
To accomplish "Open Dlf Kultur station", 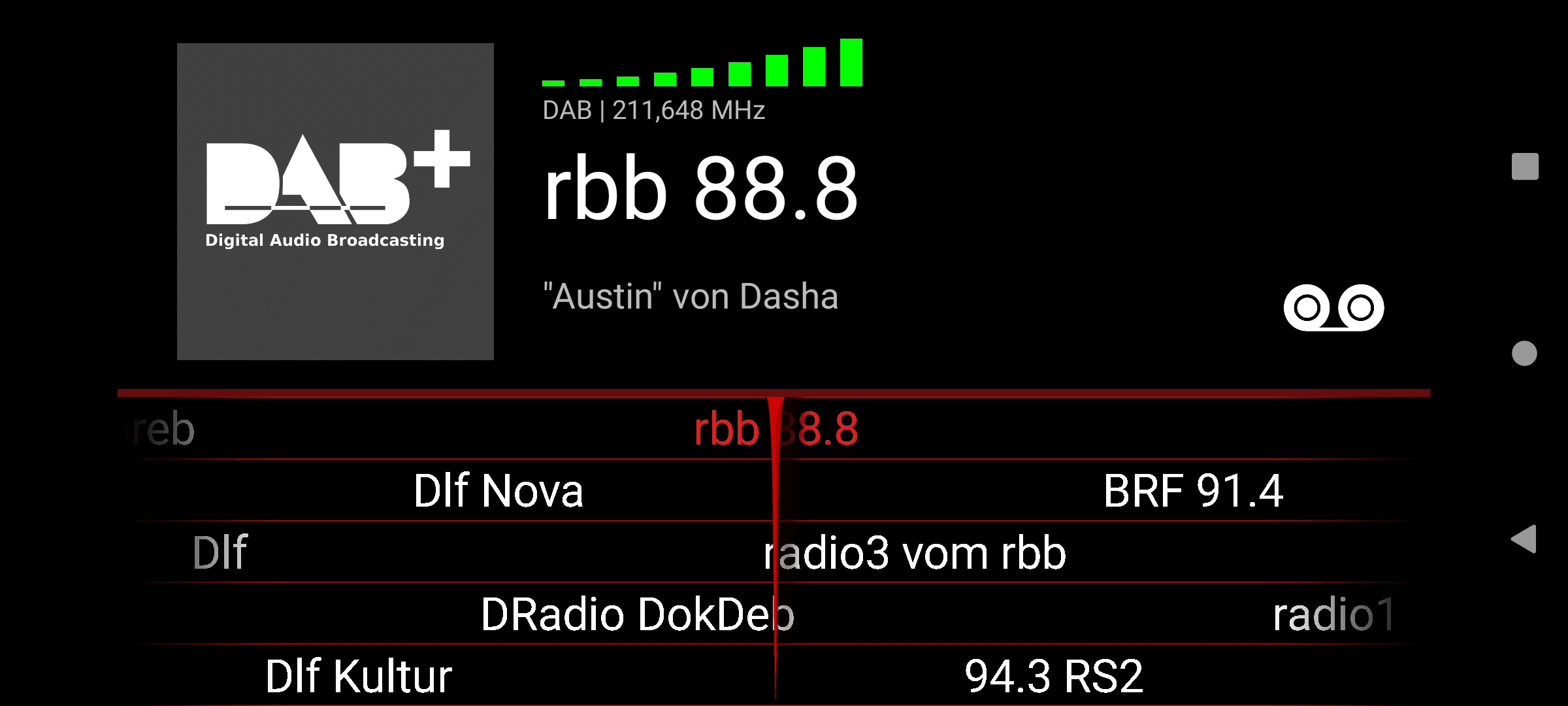I will point(359,676).
